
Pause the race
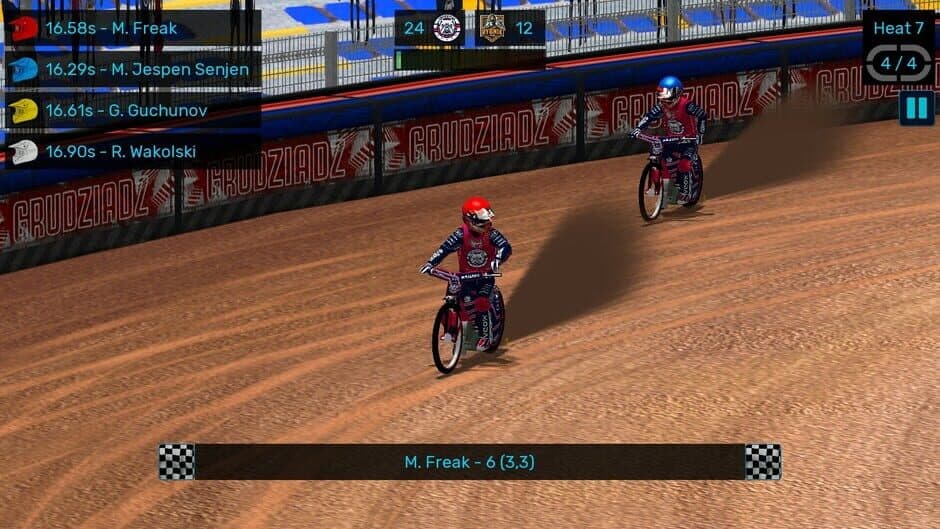pos(916,107)
